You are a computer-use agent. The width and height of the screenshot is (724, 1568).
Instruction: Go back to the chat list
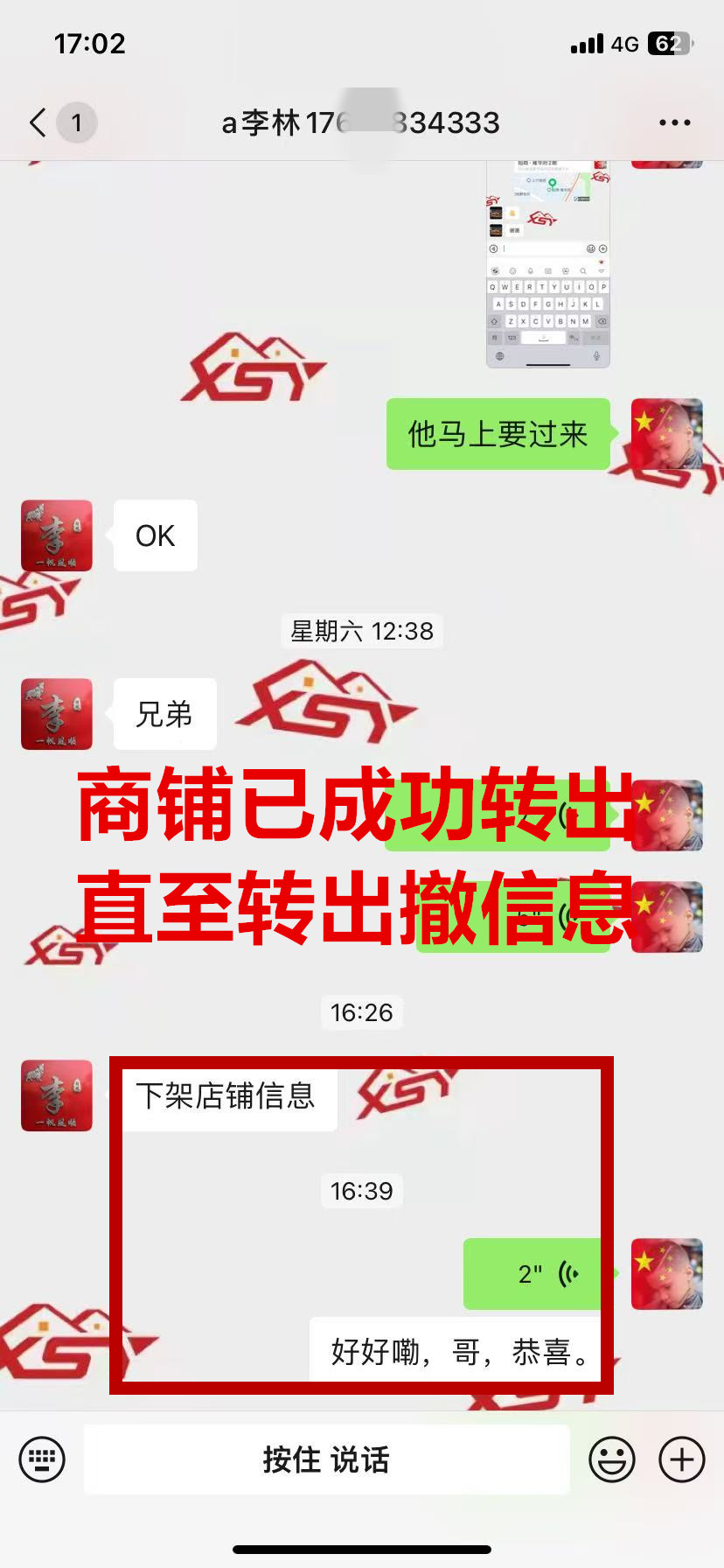38,122
